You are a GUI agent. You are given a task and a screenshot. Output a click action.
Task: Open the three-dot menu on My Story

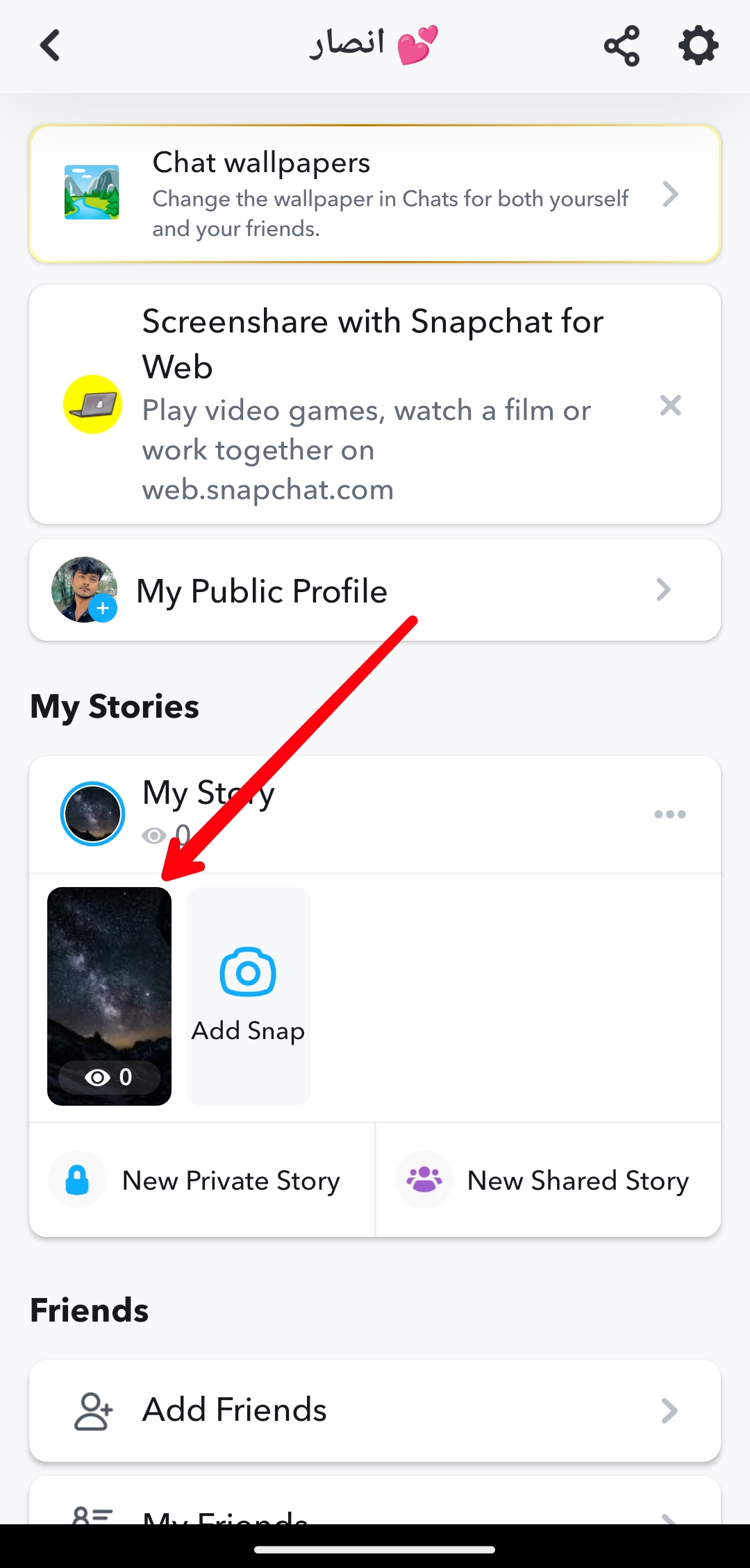tap(669, 813)
